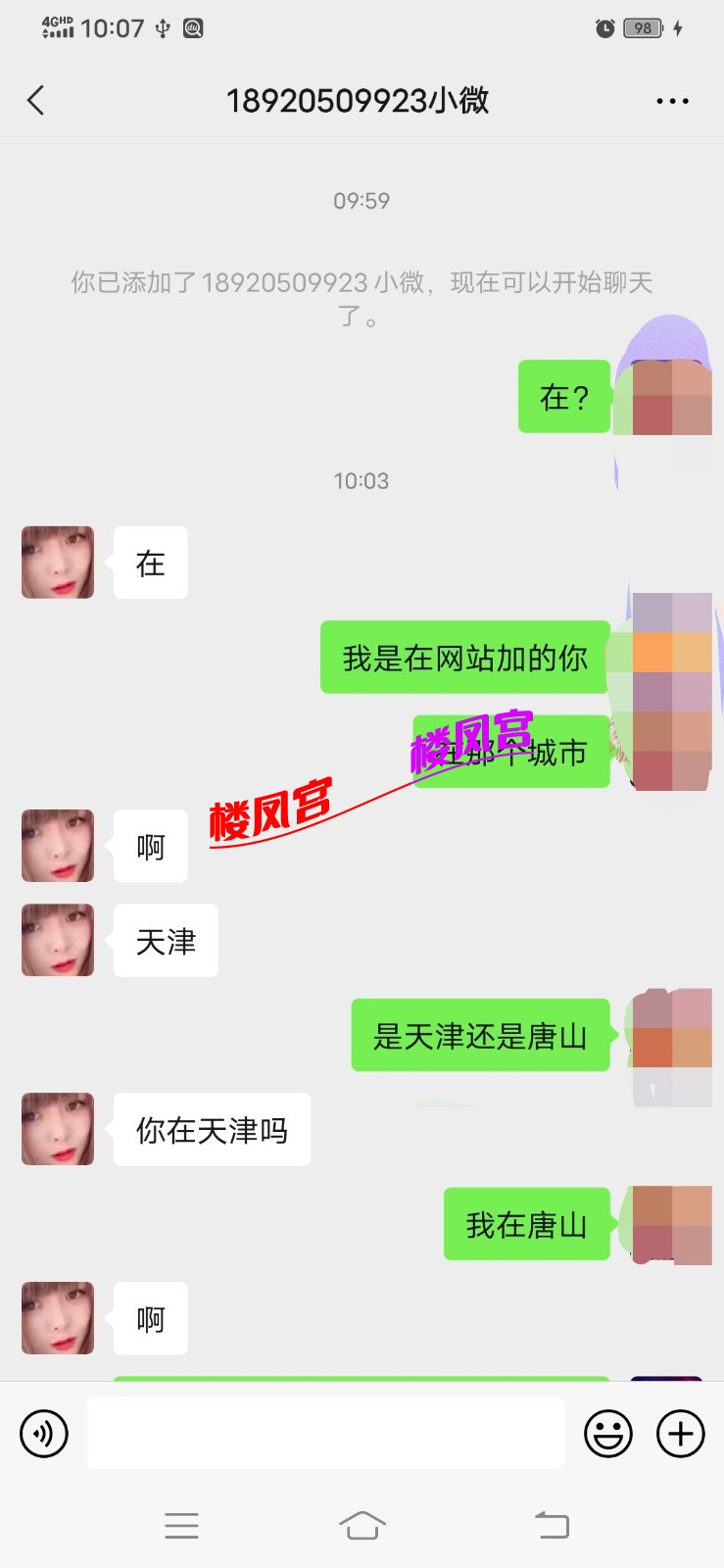Viewport: 724px width, 1568px height.
Task: Open contact avatar beside message 你在天津吗
Action: pos(58,1129)
